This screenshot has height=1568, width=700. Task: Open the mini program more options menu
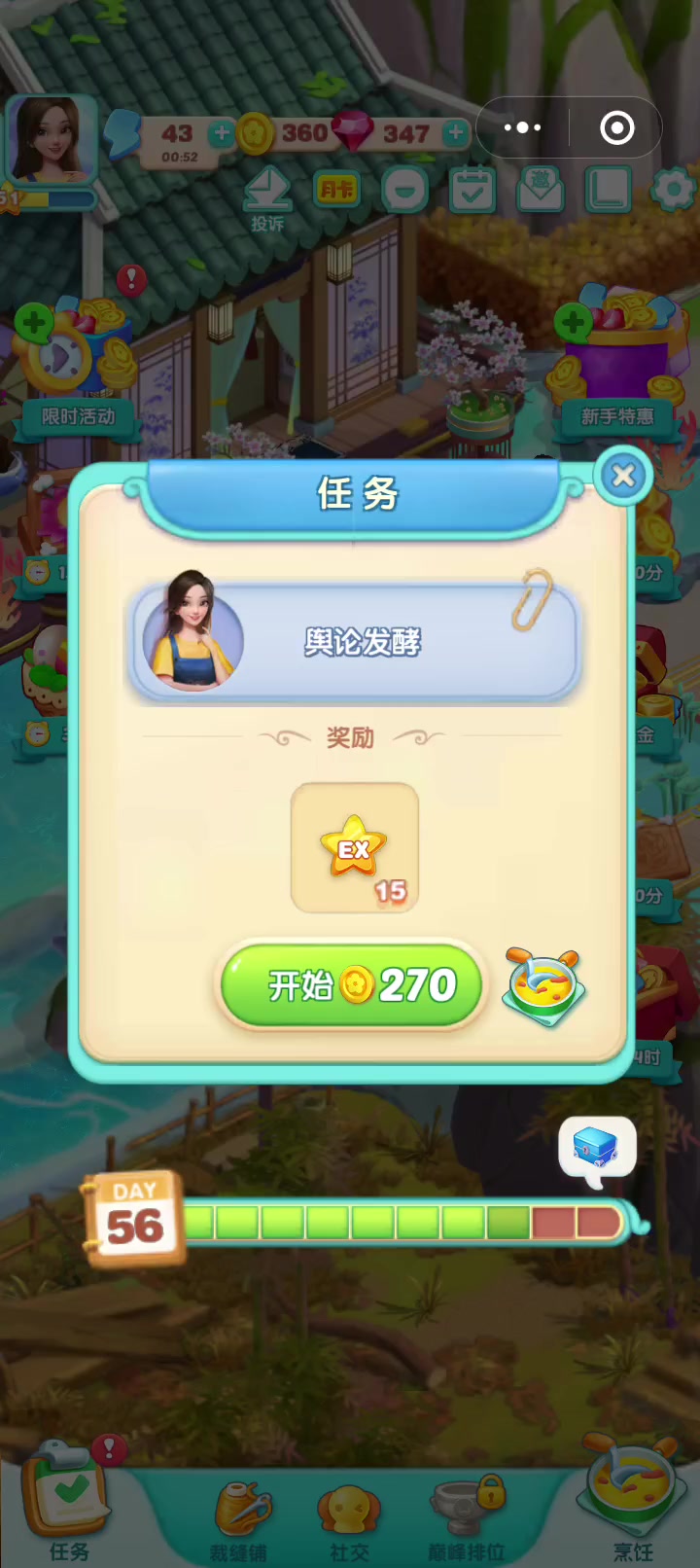tap(522, 127)
